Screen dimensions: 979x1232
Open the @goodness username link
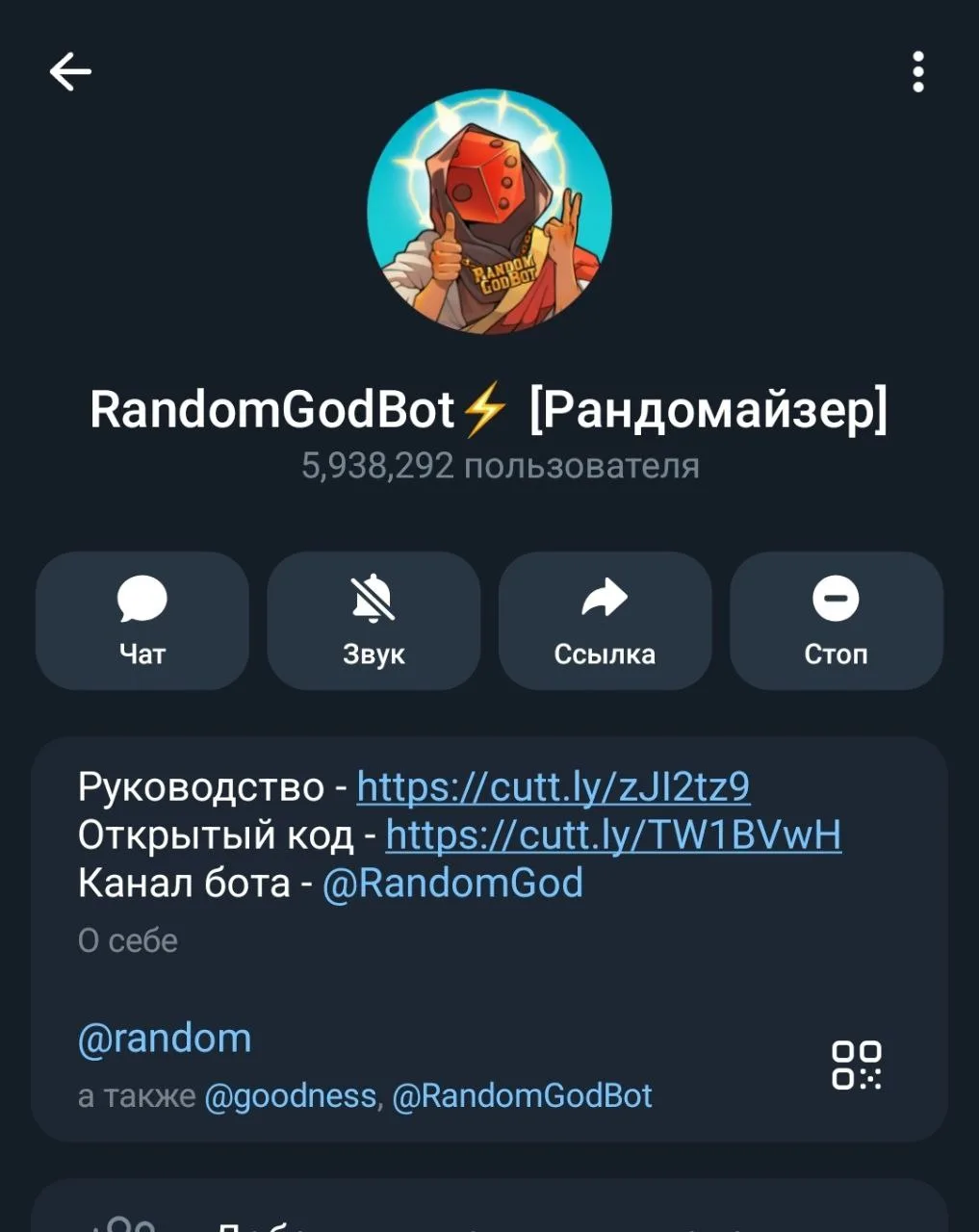[x=291, y=1095]
